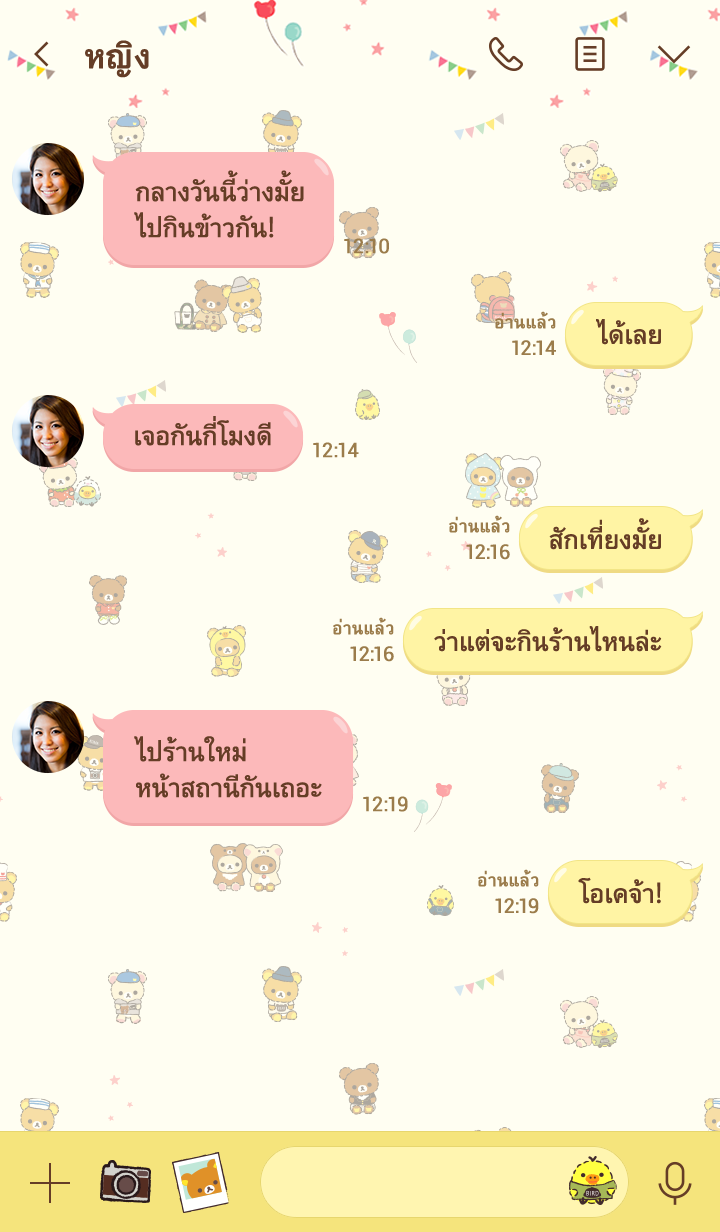View profile photo beside เจอกันกี่โมงดี message

[48, 431]
